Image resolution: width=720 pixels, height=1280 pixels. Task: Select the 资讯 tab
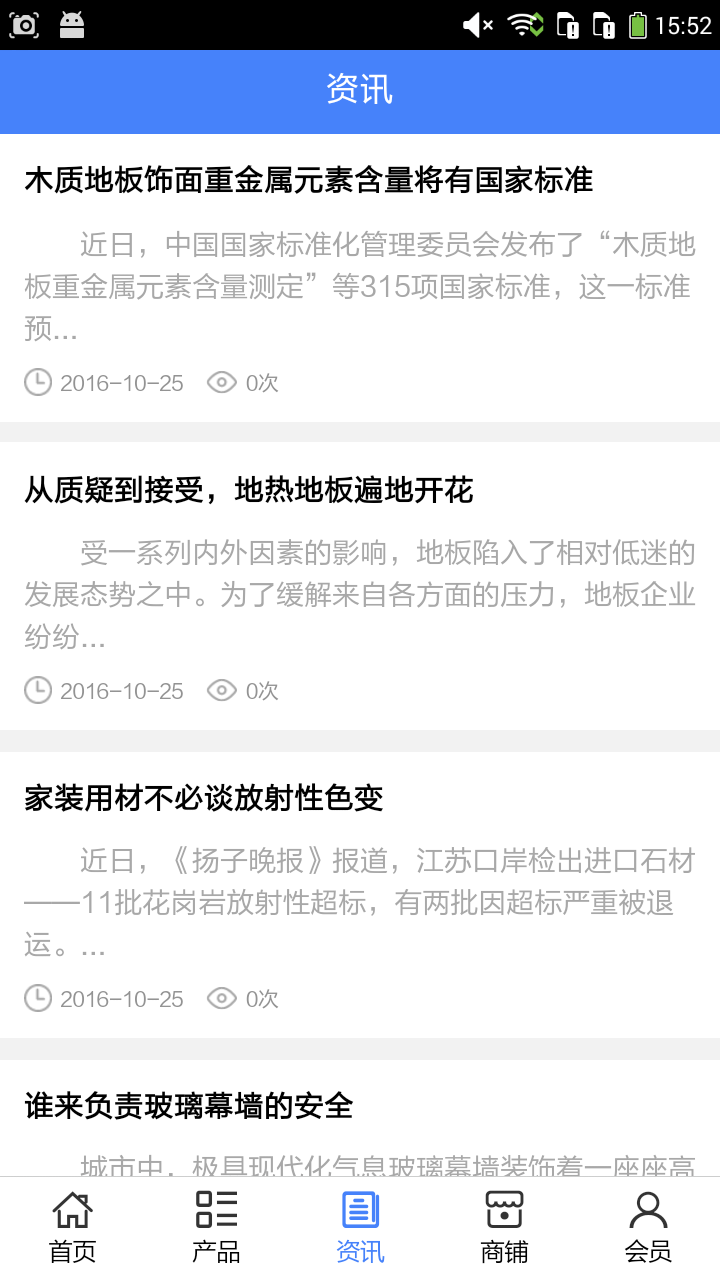pos(360,1227)
